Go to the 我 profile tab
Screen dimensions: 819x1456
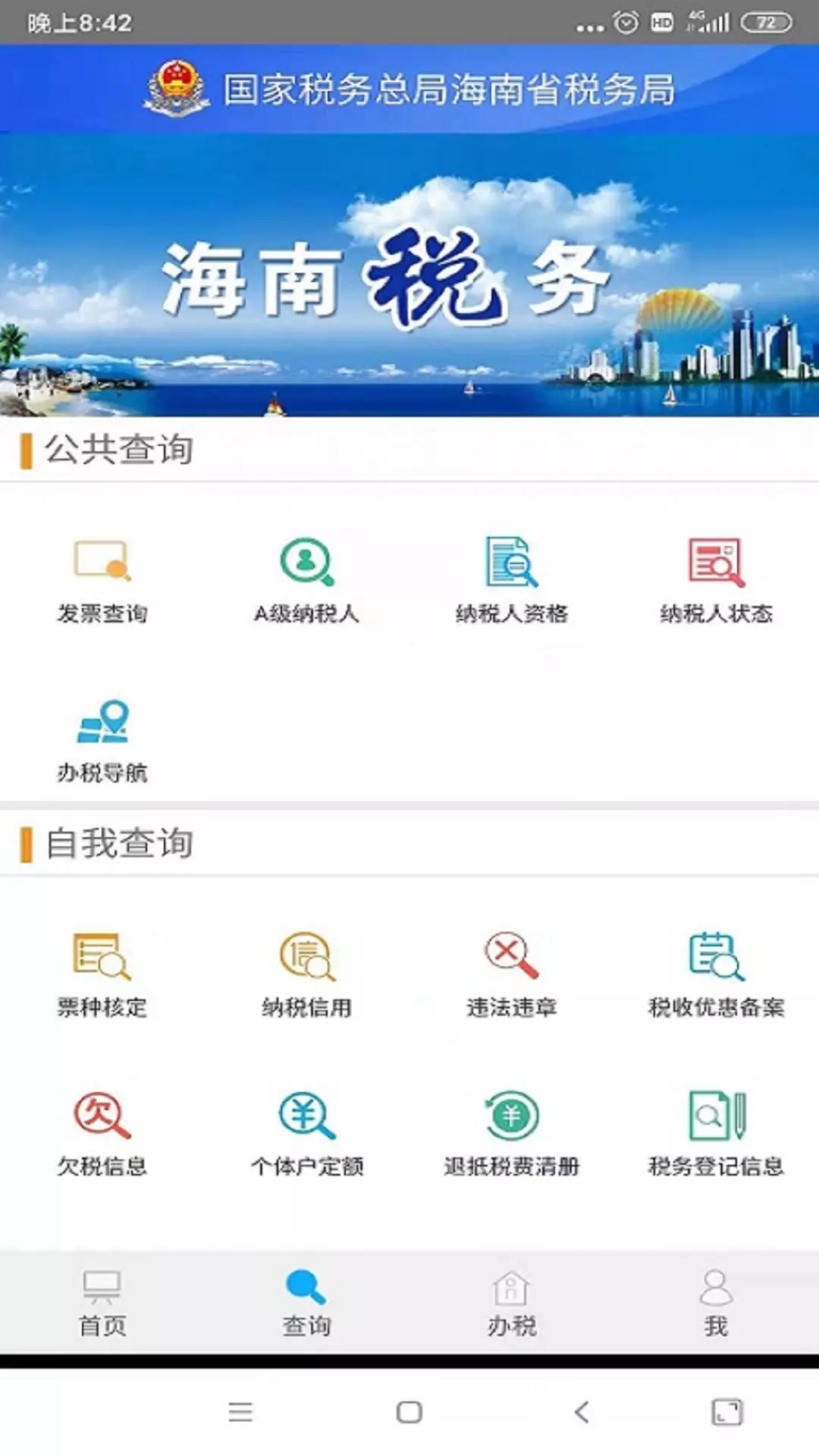coord(717,1304)
